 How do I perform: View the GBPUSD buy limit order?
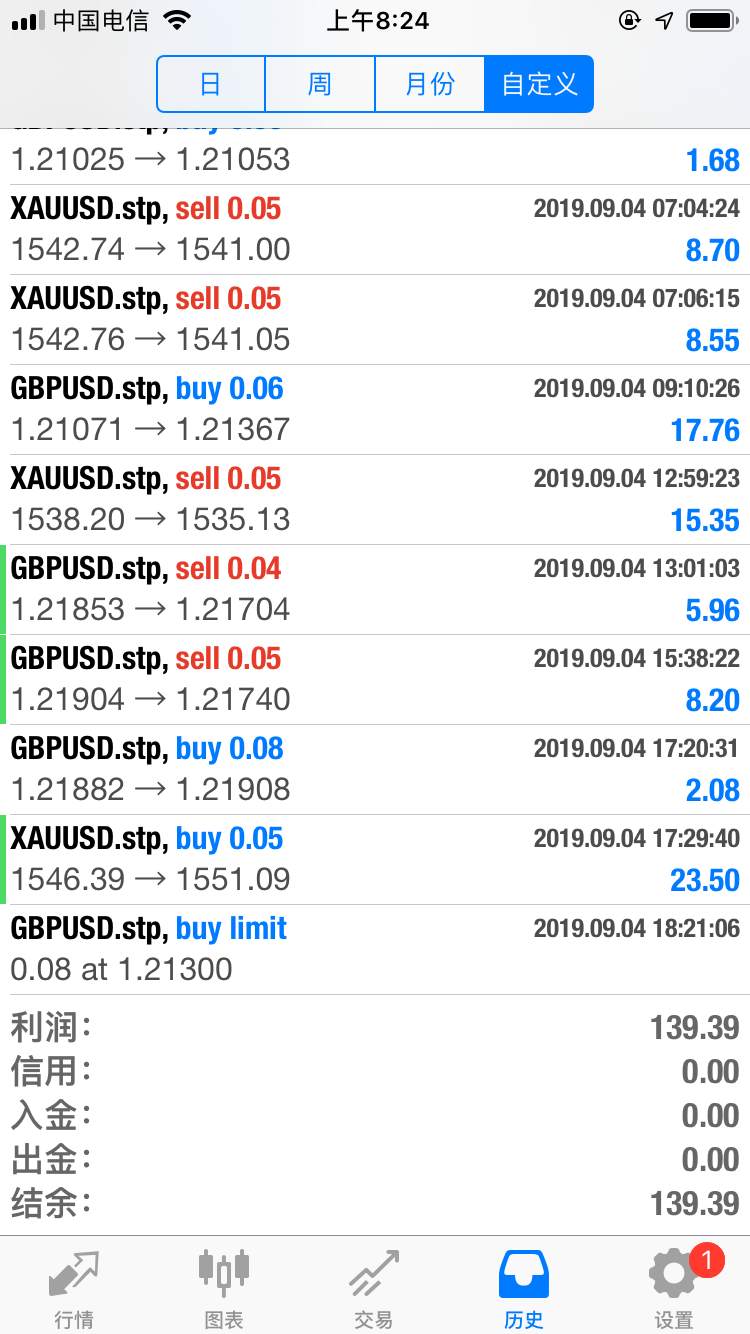click(x=375, y=950)
